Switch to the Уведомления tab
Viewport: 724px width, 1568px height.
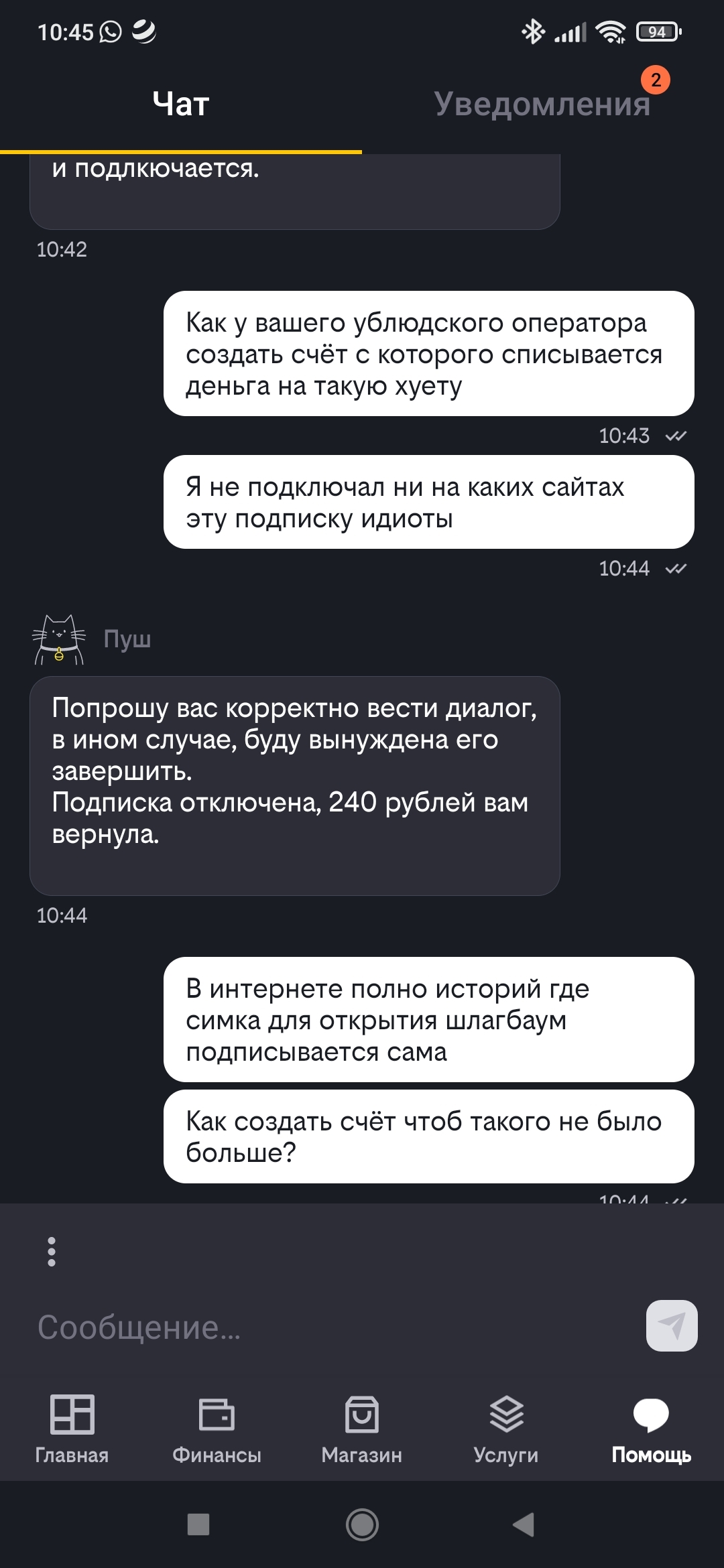pyautogui.click(x=542, y=104)
